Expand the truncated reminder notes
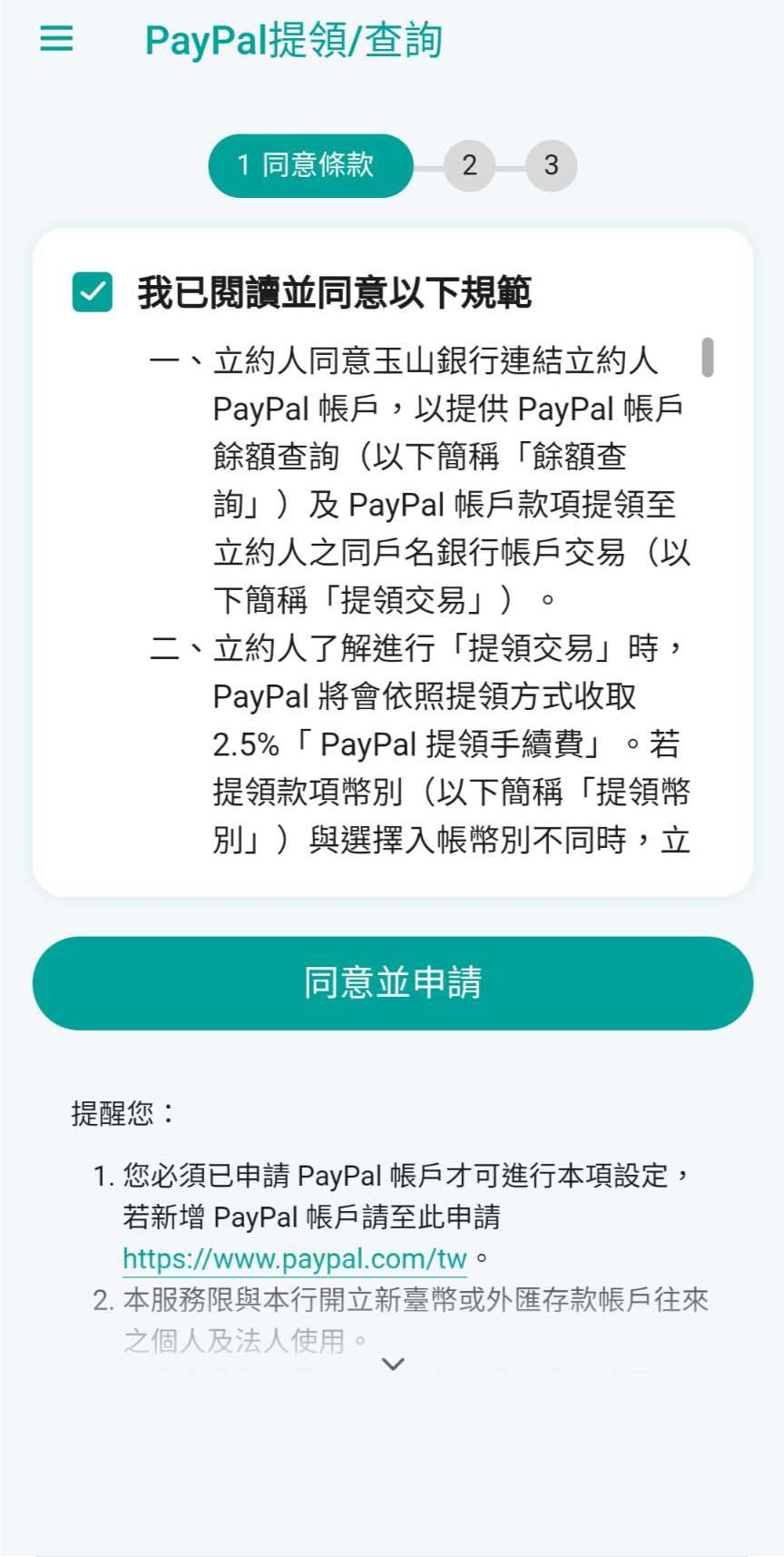This screenshot has height=1557, width=784. coord(392,1363)
